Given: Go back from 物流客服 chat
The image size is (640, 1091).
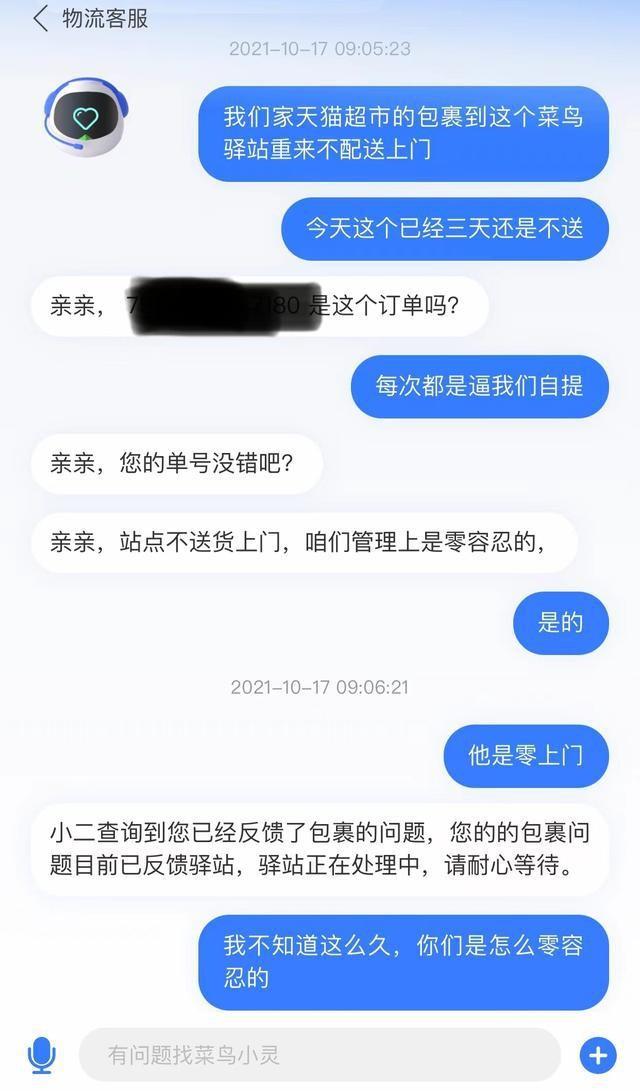Looking at the screenshot, I should (x=40, y=19).
